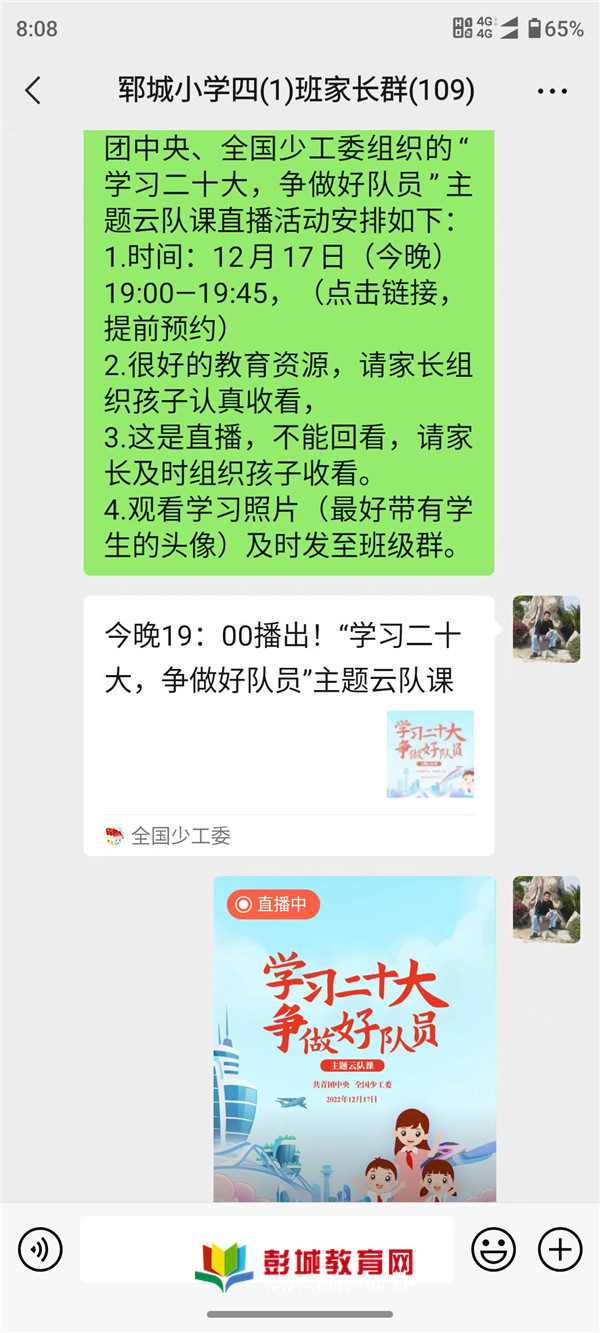This screenshot has width=600, height=1333.
Task: Switch to voice message input
Action: pyautogui.click(x=40, y=1249)
